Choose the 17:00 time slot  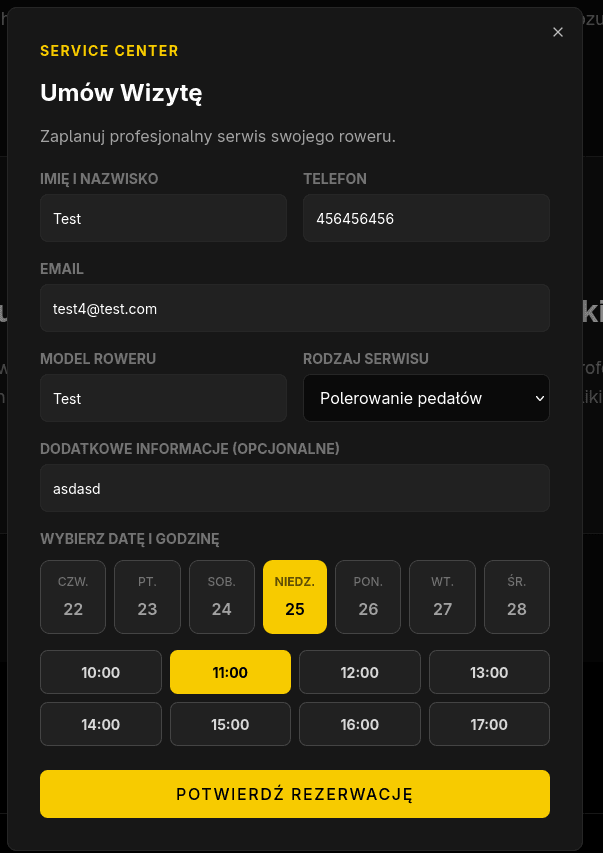489,724
